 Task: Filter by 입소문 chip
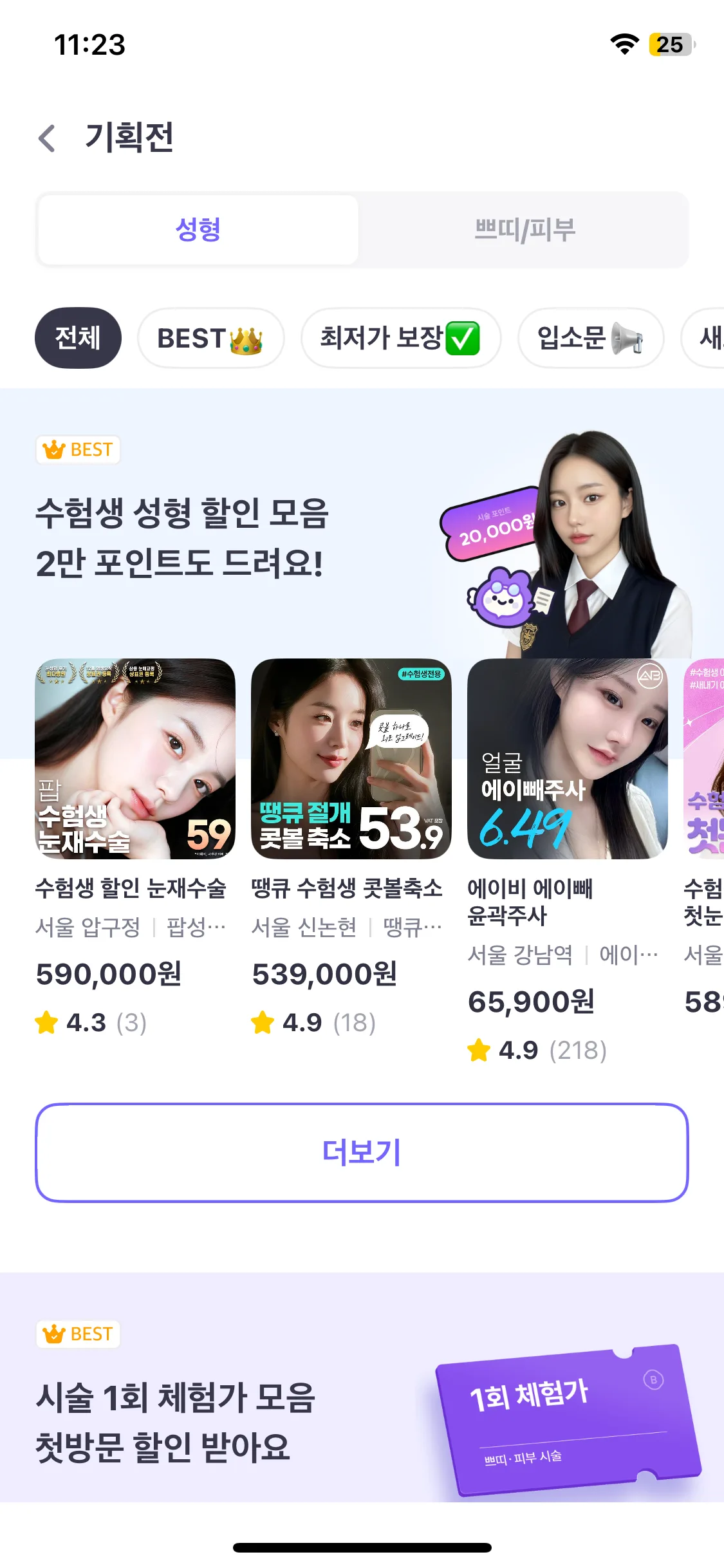point(590,338)
